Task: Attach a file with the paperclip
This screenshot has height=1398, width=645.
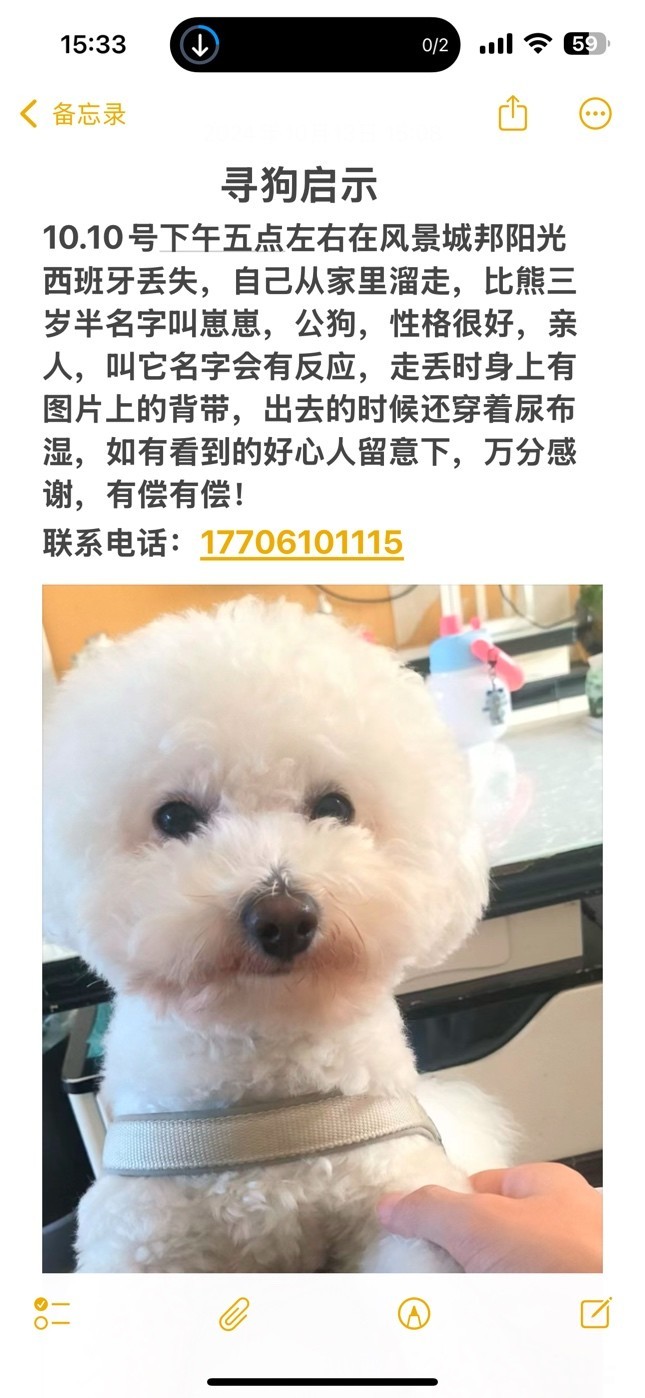Action: (233, 1313)
